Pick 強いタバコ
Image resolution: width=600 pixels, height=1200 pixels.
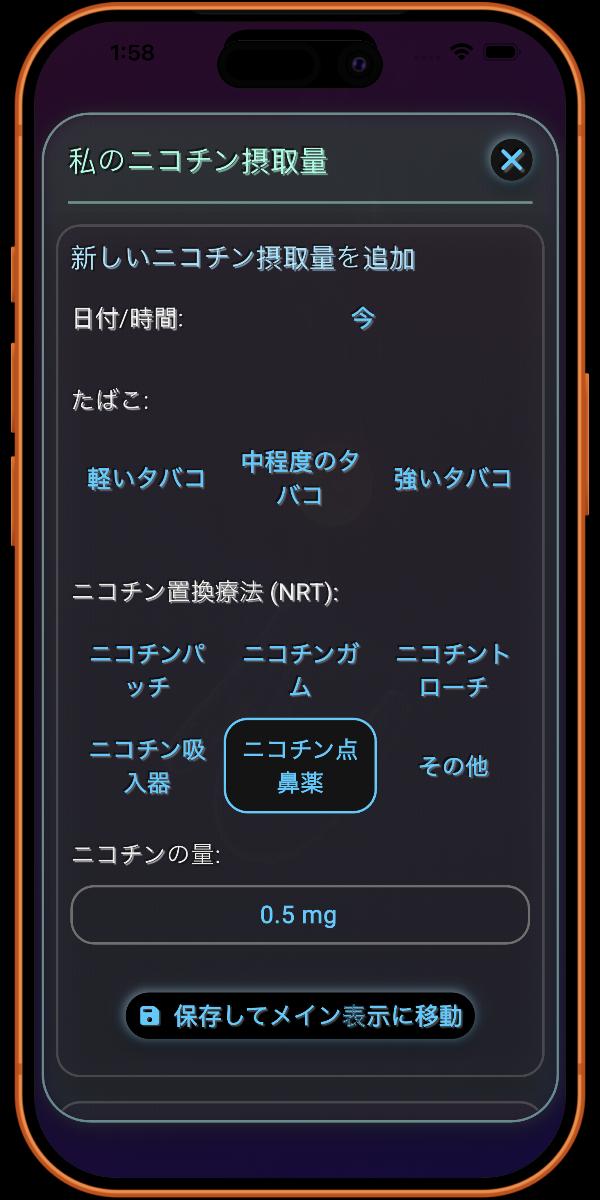tap(453, 478)
